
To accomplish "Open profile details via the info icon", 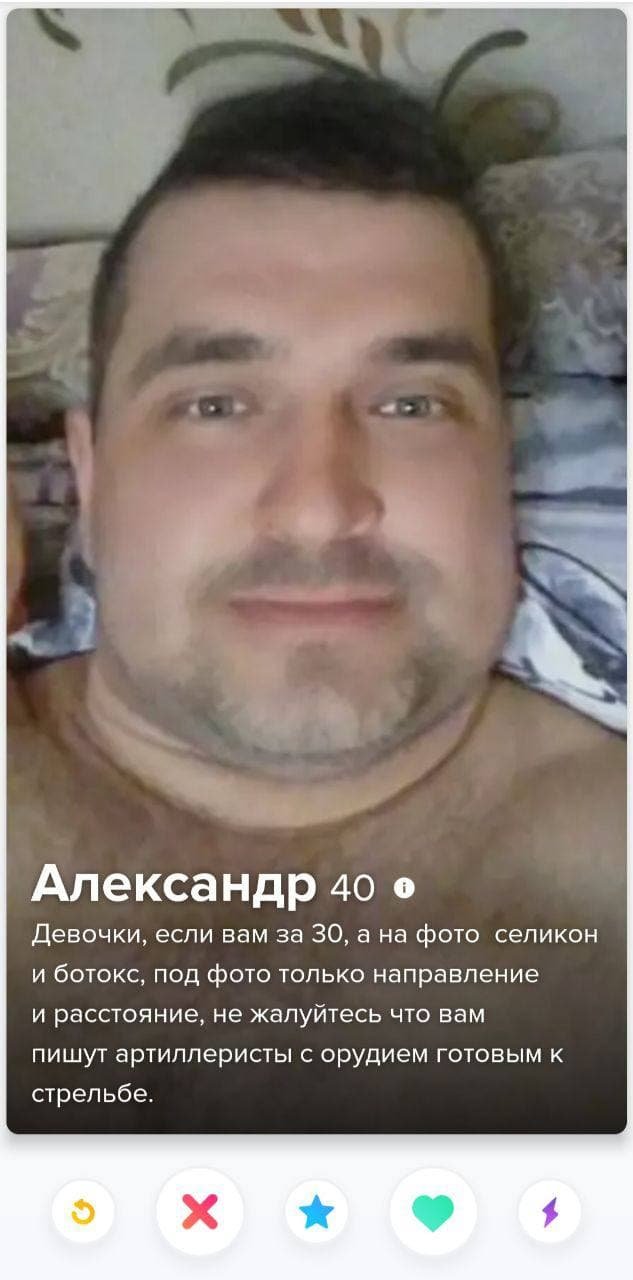I will coord(404,887).
